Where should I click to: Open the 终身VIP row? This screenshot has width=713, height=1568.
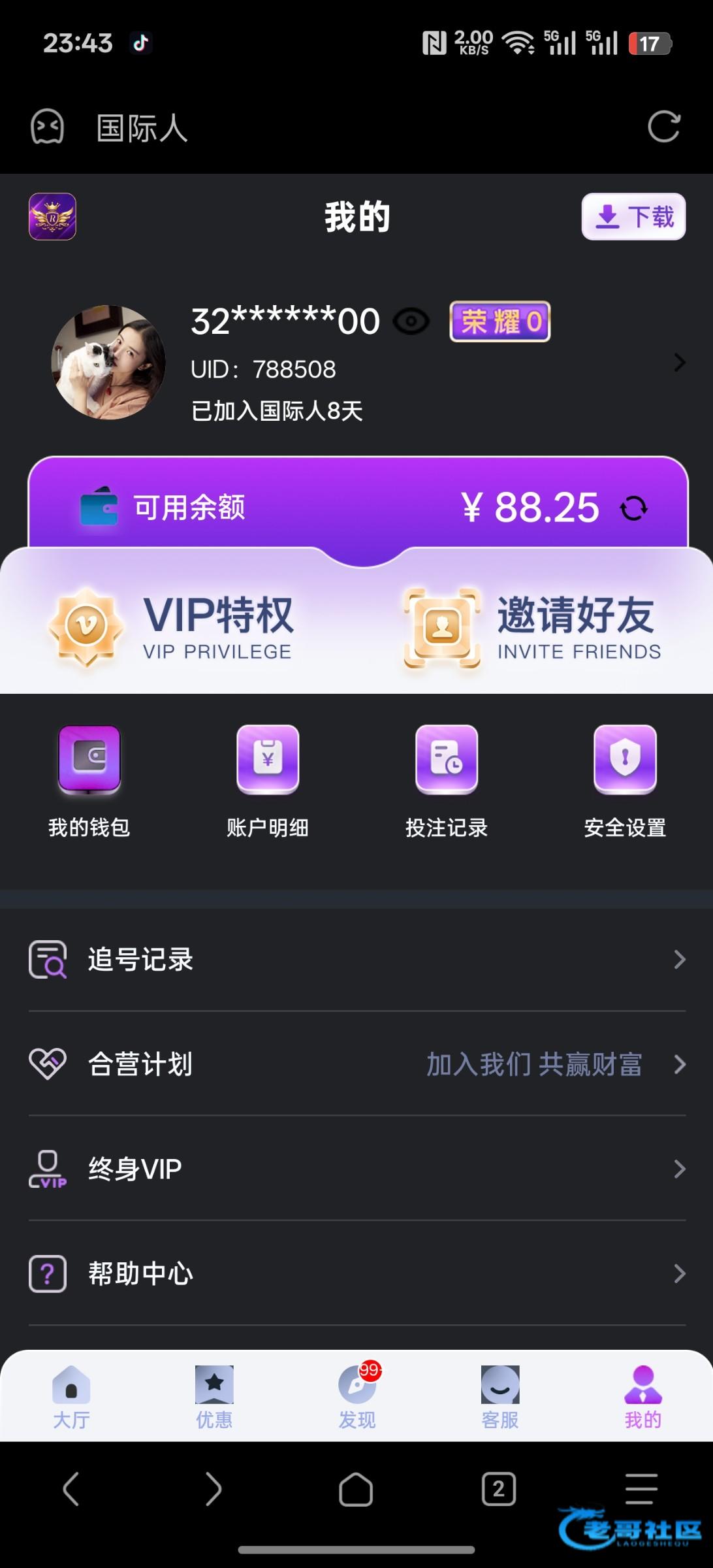coord(356,1169)
